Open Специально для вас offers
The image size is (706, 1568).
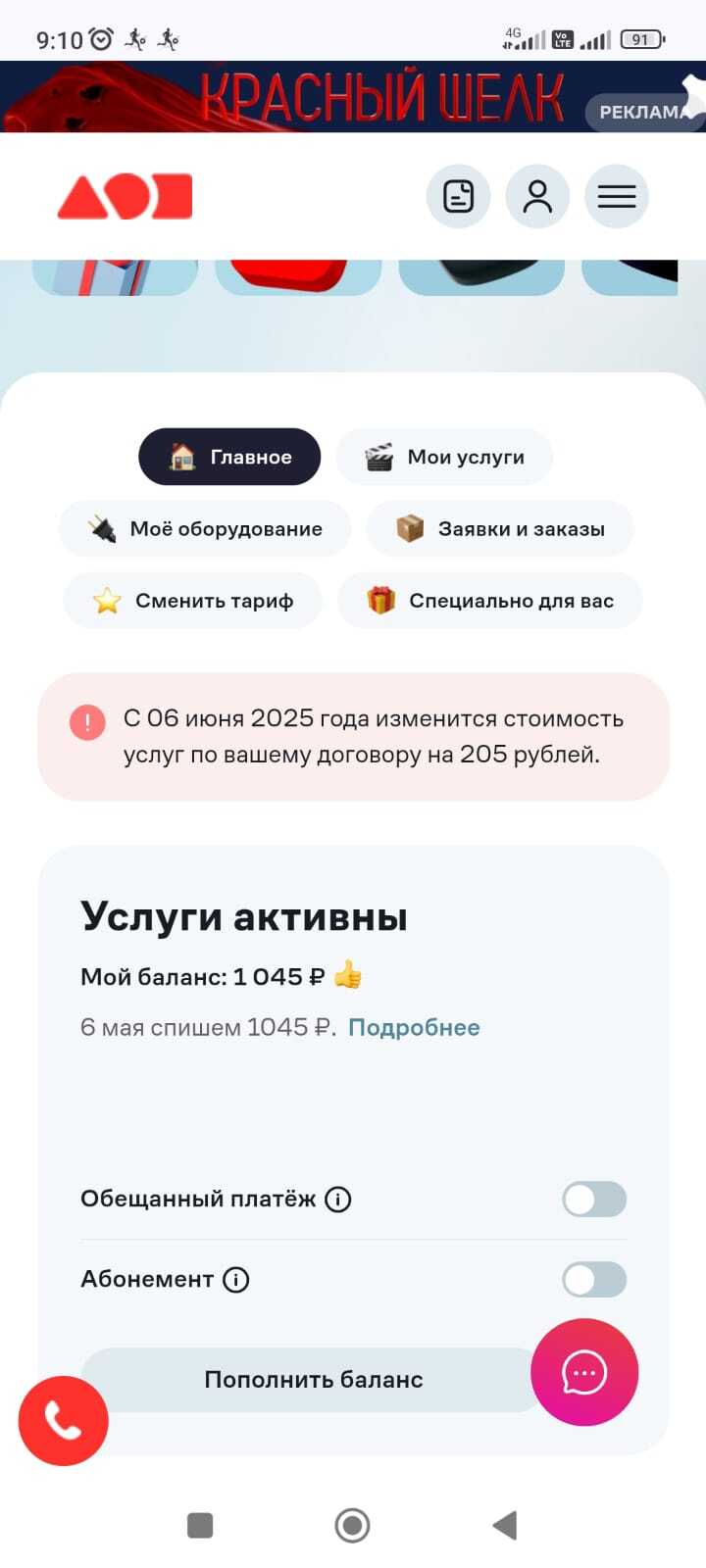(490, 601)
